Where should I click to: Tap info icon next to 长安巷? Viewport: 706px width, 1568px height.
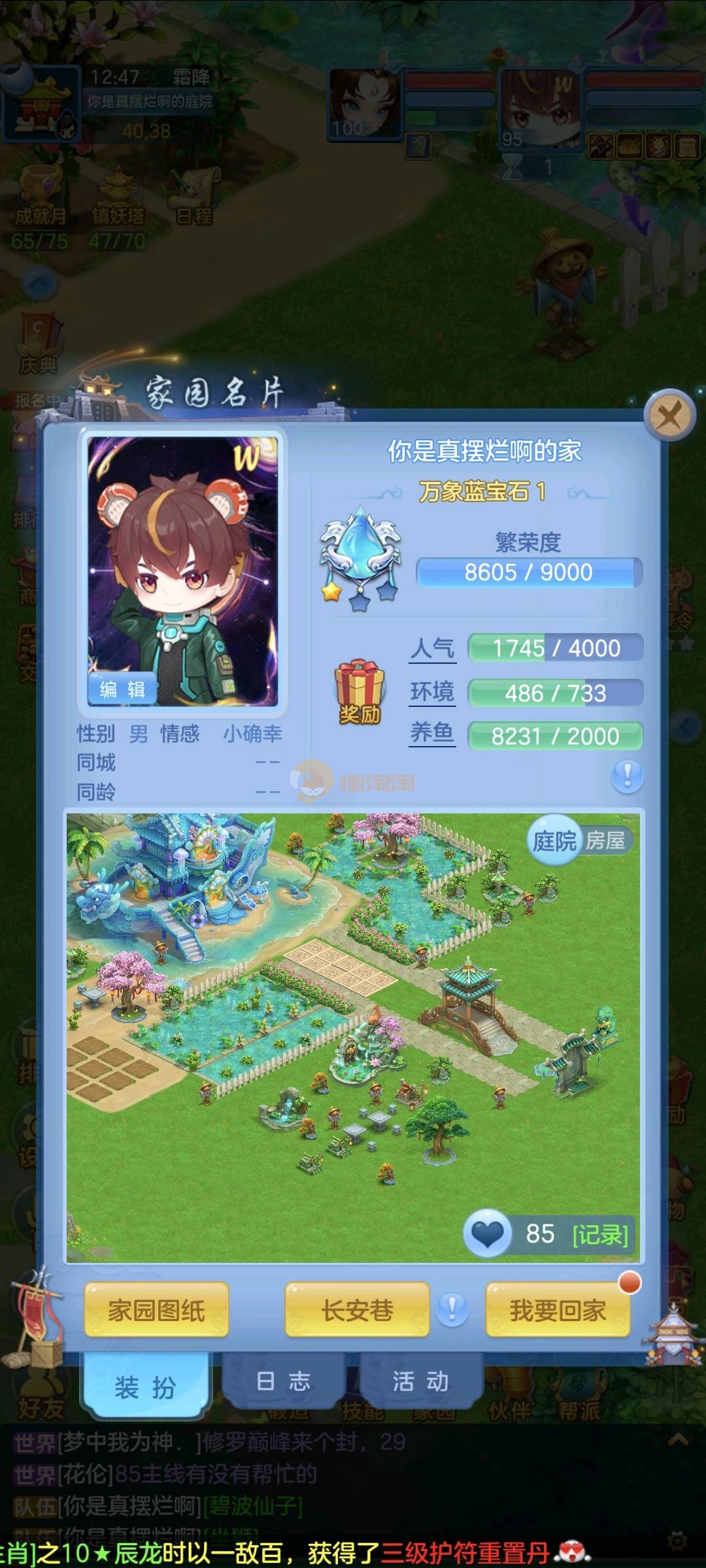(452, 1309)
